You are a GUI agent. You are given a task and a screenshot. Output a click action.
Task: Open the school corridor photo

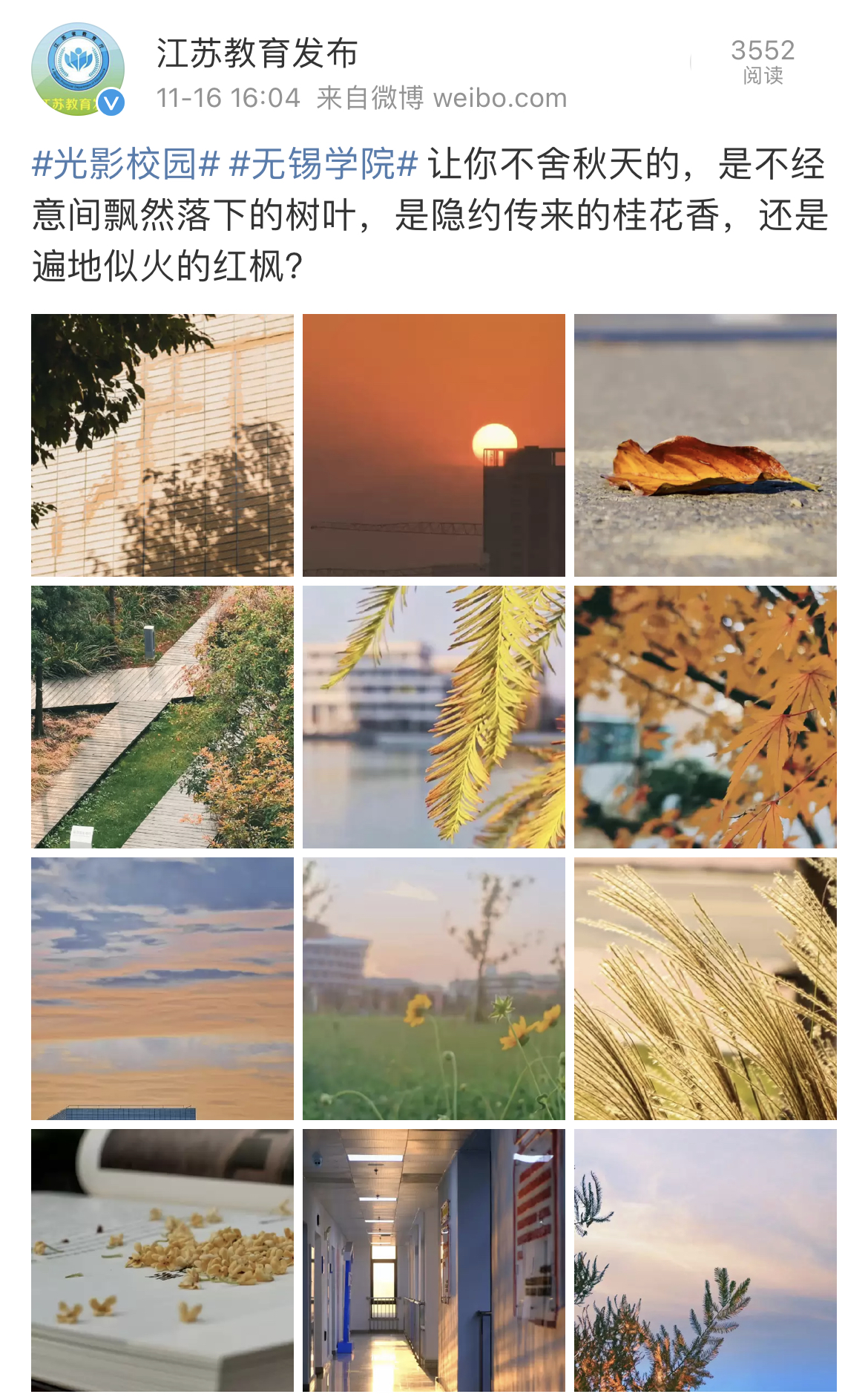[x=434, y=1260]
